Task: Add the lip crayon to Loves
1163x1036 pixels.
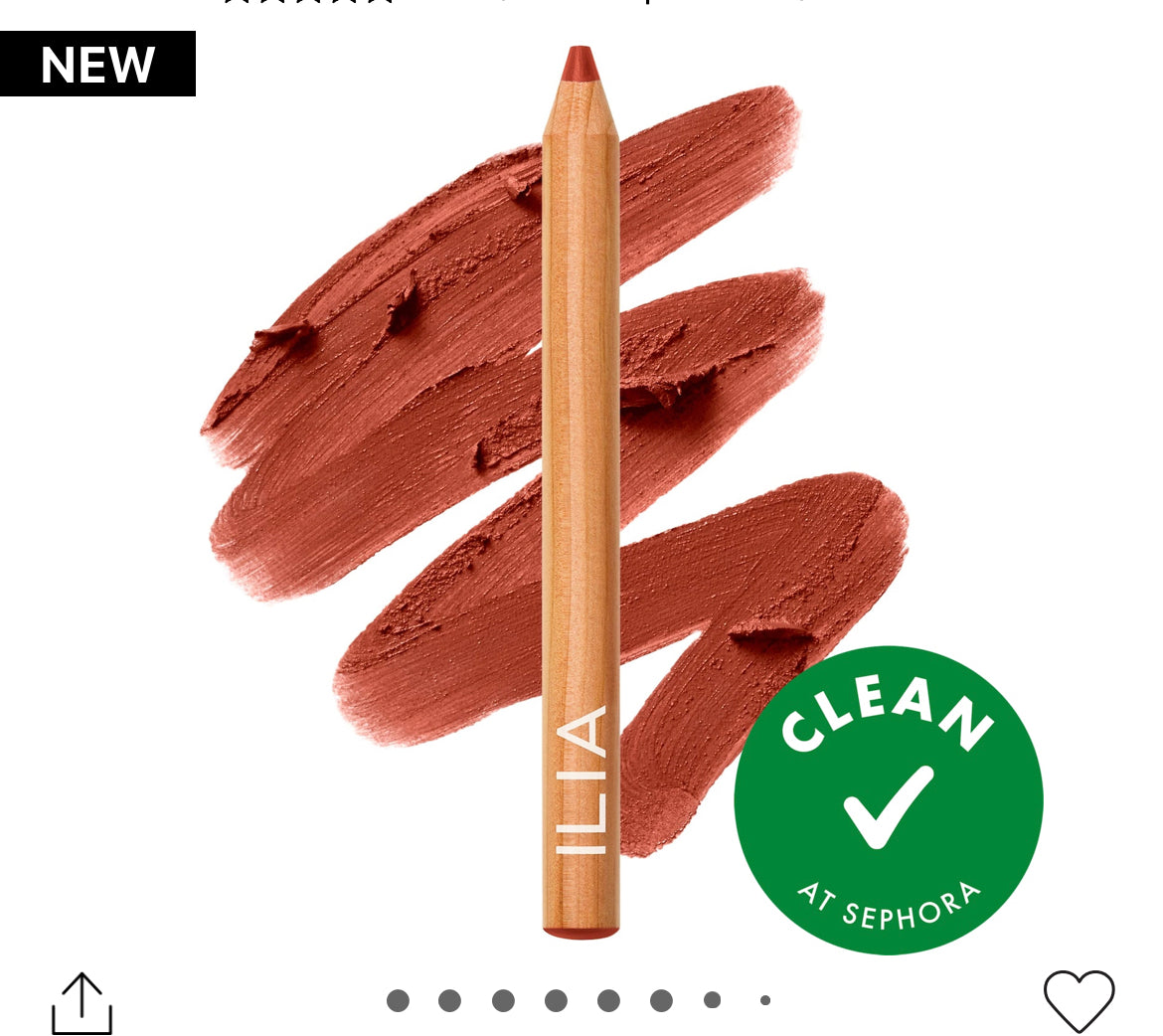Action: coord(1079,999)
